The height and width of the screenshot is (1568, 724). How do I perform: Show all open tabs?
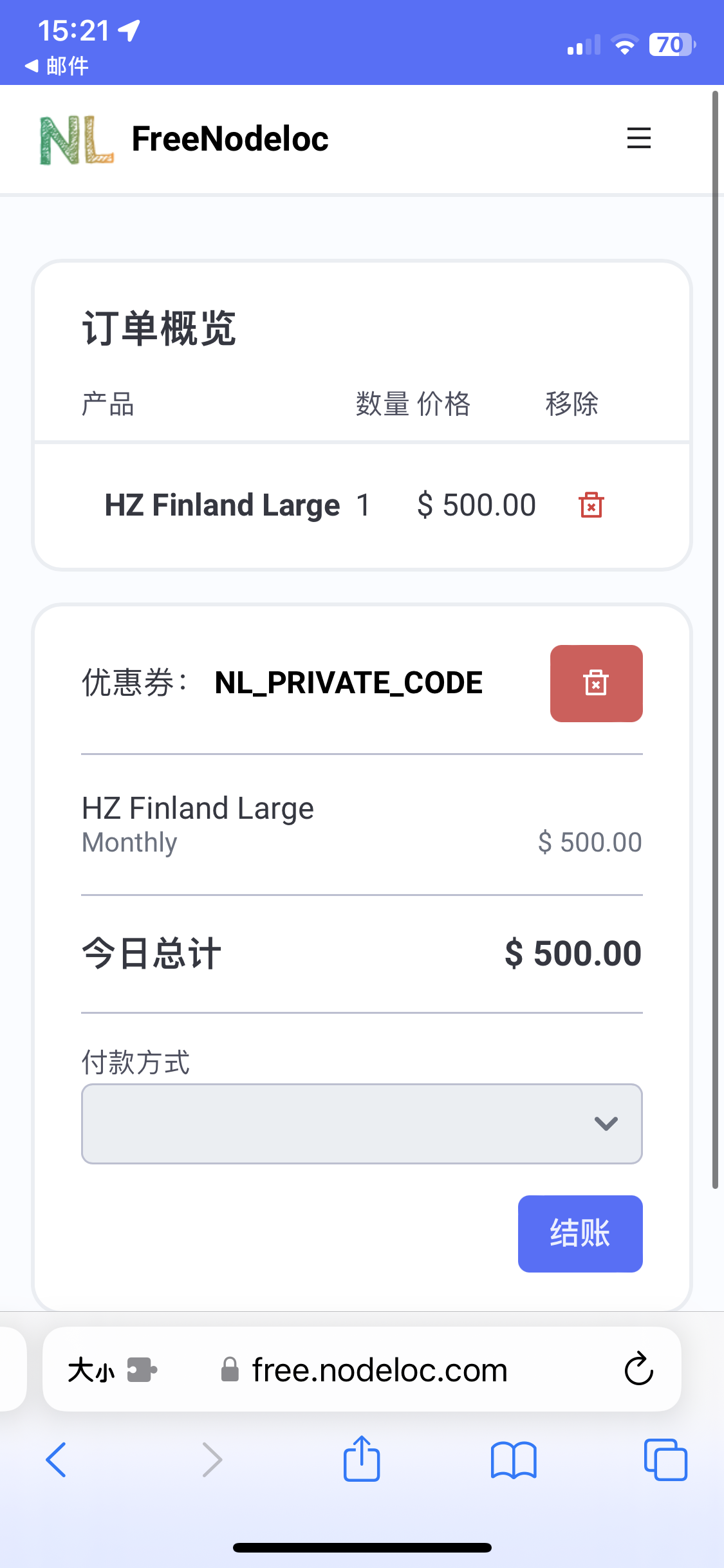665,1460
